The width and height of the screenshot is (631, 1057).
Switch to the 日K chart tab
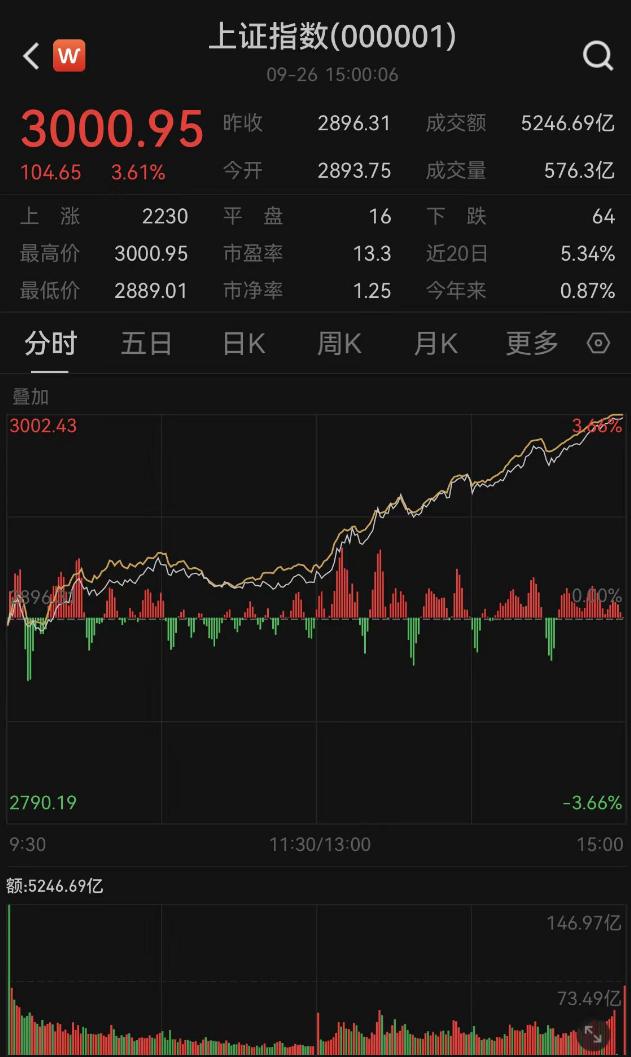(x=243, y=344)
